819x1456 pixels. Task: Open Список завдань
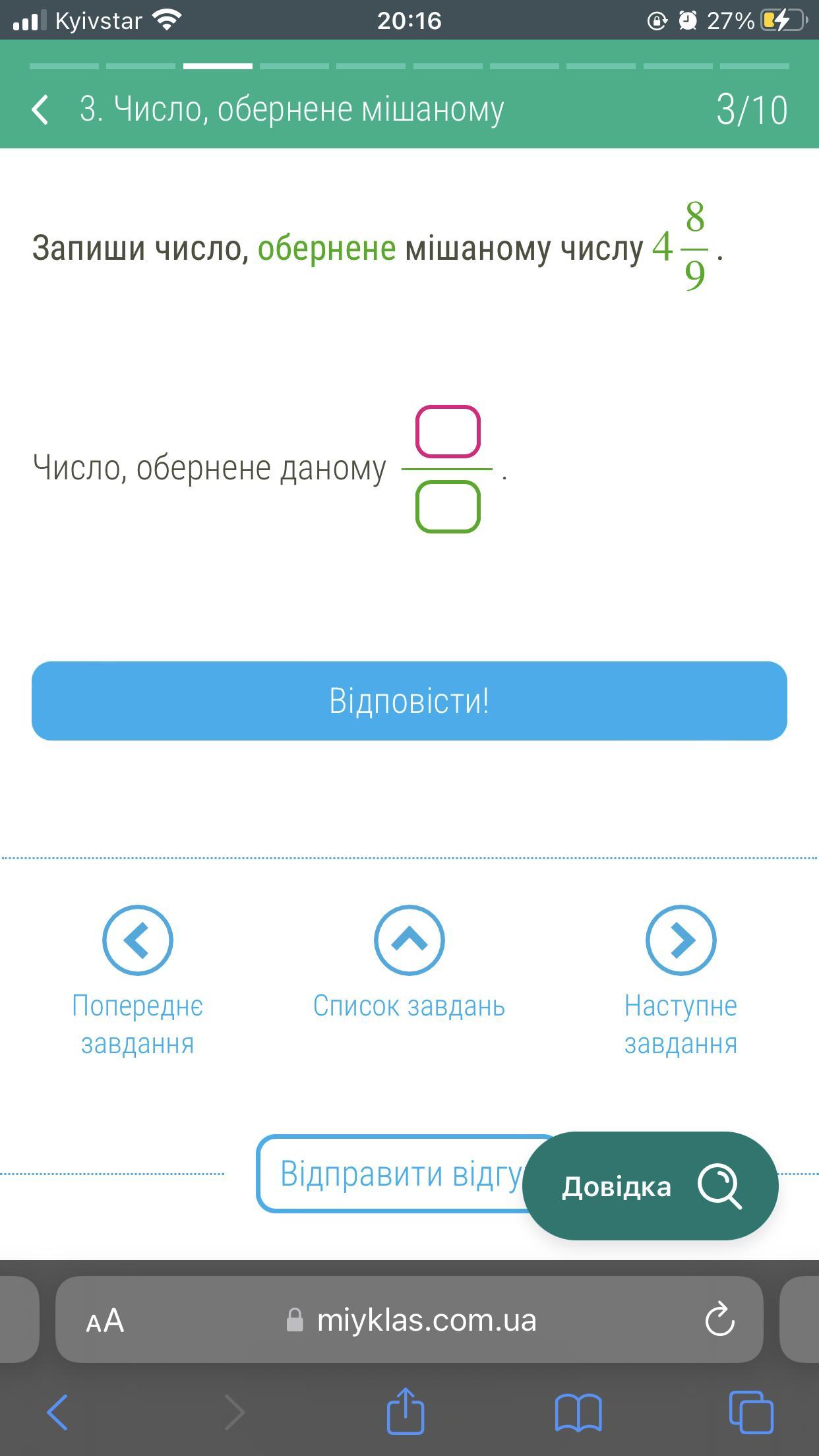tap(409, 940)
